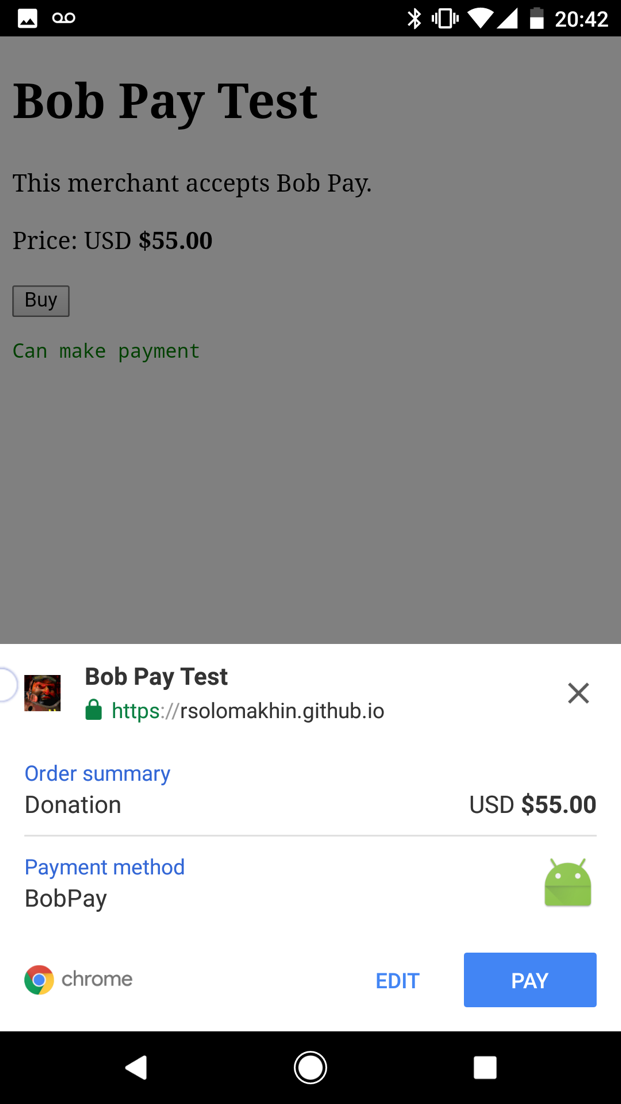Open the Payment method BobPay row
621x1104 pixels.
point(310,883)
